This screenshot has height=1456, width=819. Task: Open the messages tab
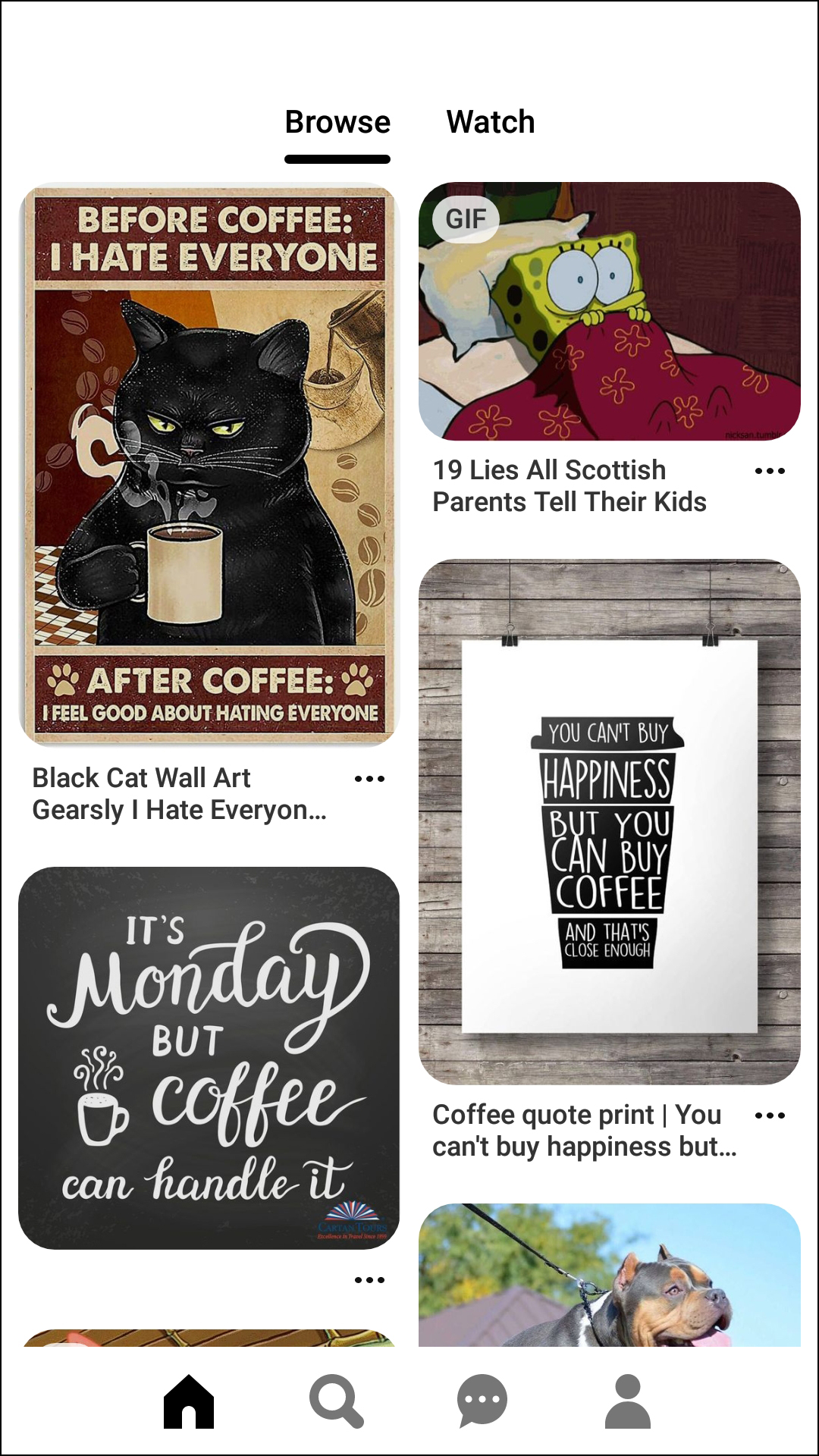point(482,1401)
